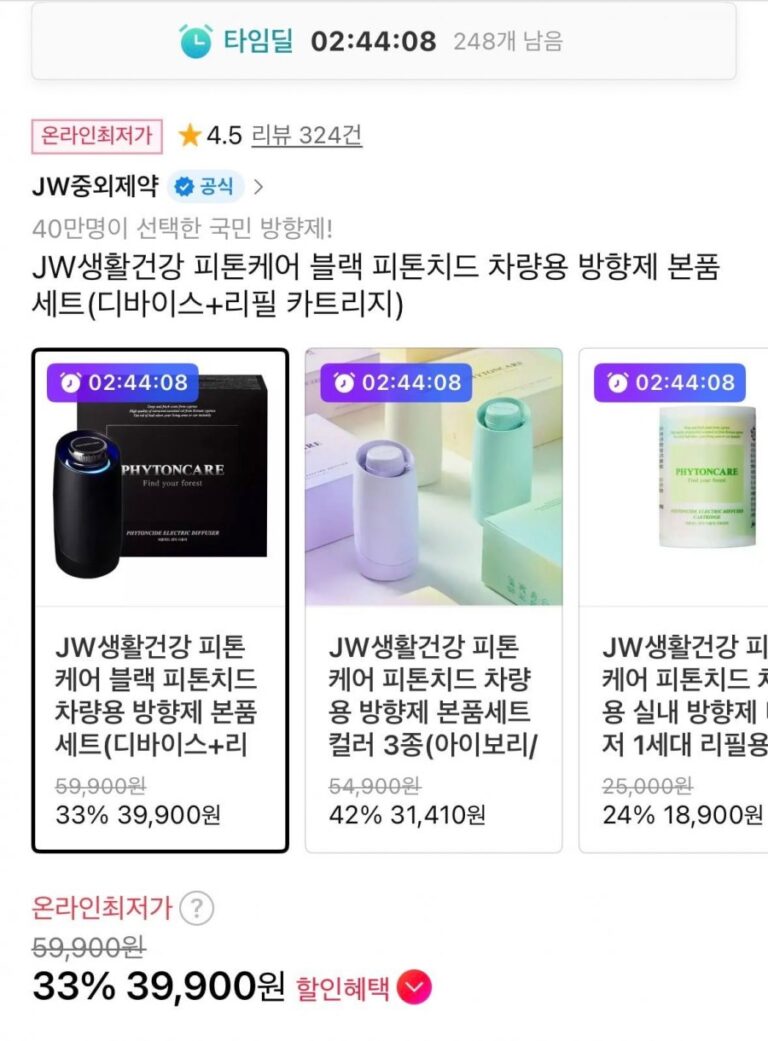Open the 324 reviews link
Image resolution: width=768 pixels, height=1041 pixels.
click(x=306, y=135)
